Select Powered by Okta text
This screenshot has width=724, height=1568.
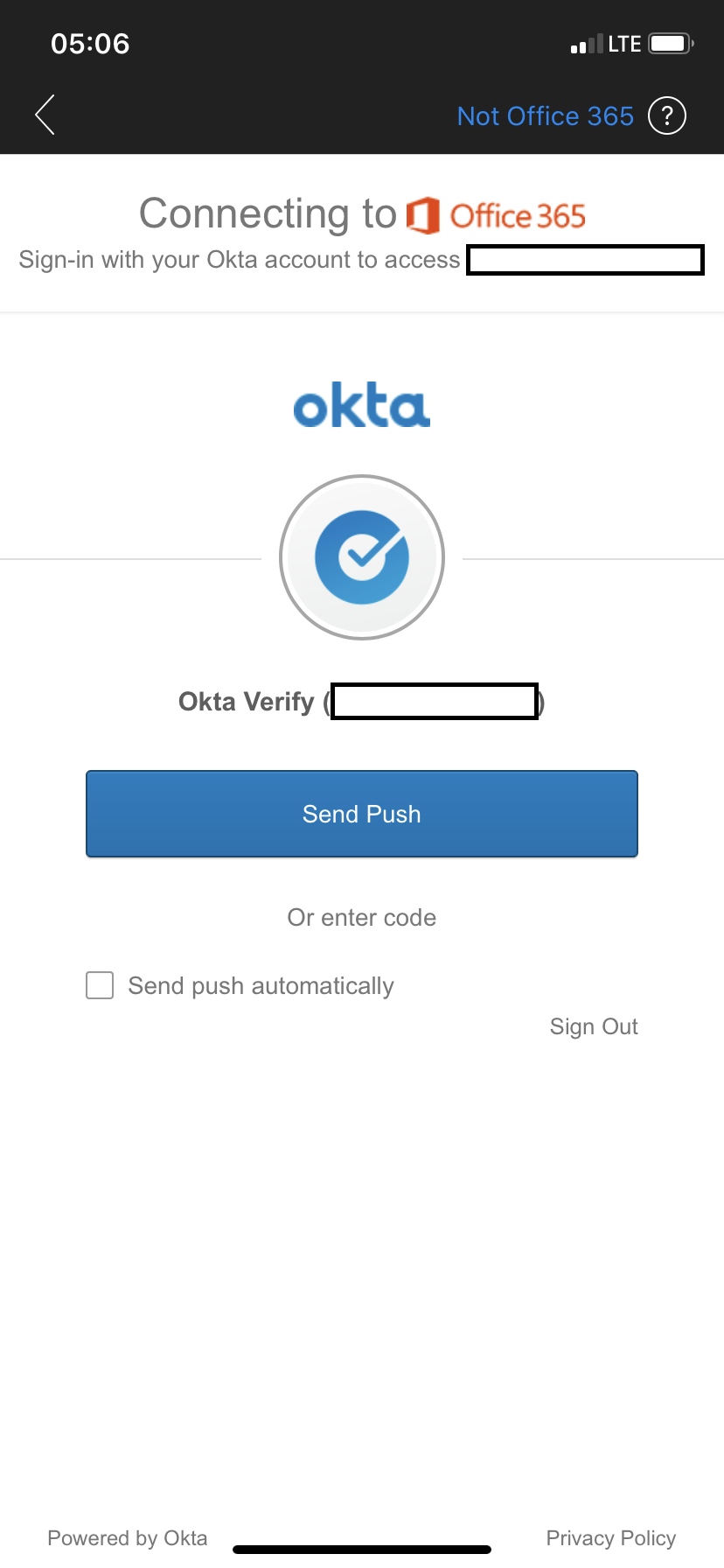coord(128,1537)
